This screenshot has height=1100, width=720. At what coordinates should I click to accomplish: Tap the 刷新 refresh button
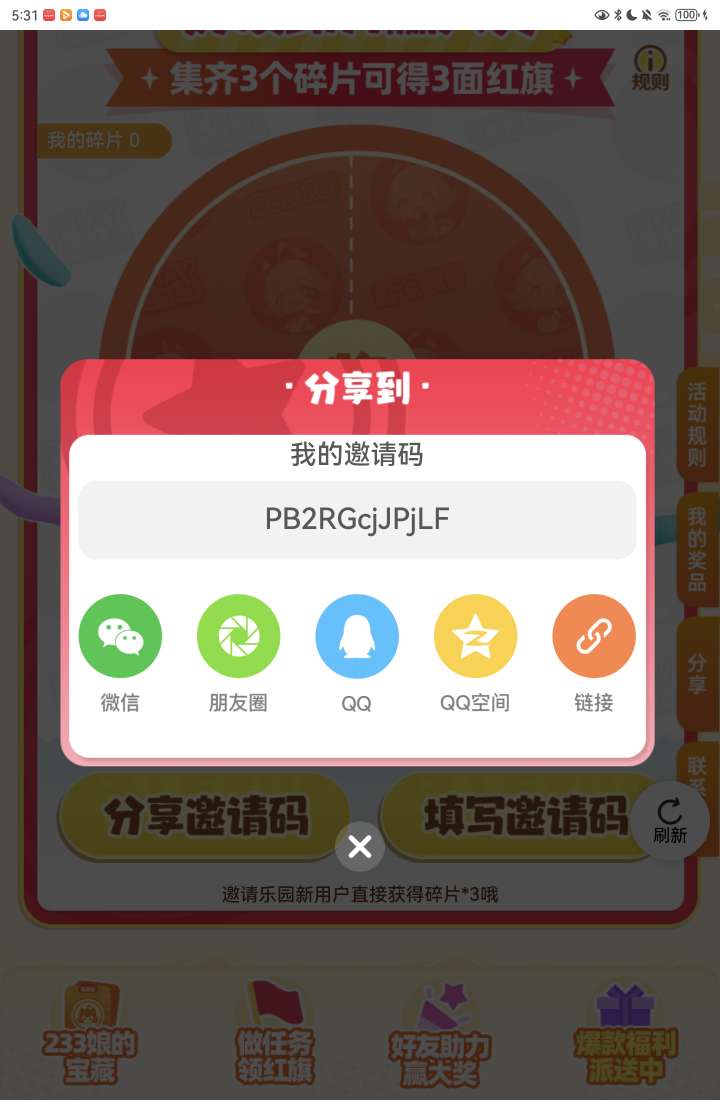[x=670, y=820]
